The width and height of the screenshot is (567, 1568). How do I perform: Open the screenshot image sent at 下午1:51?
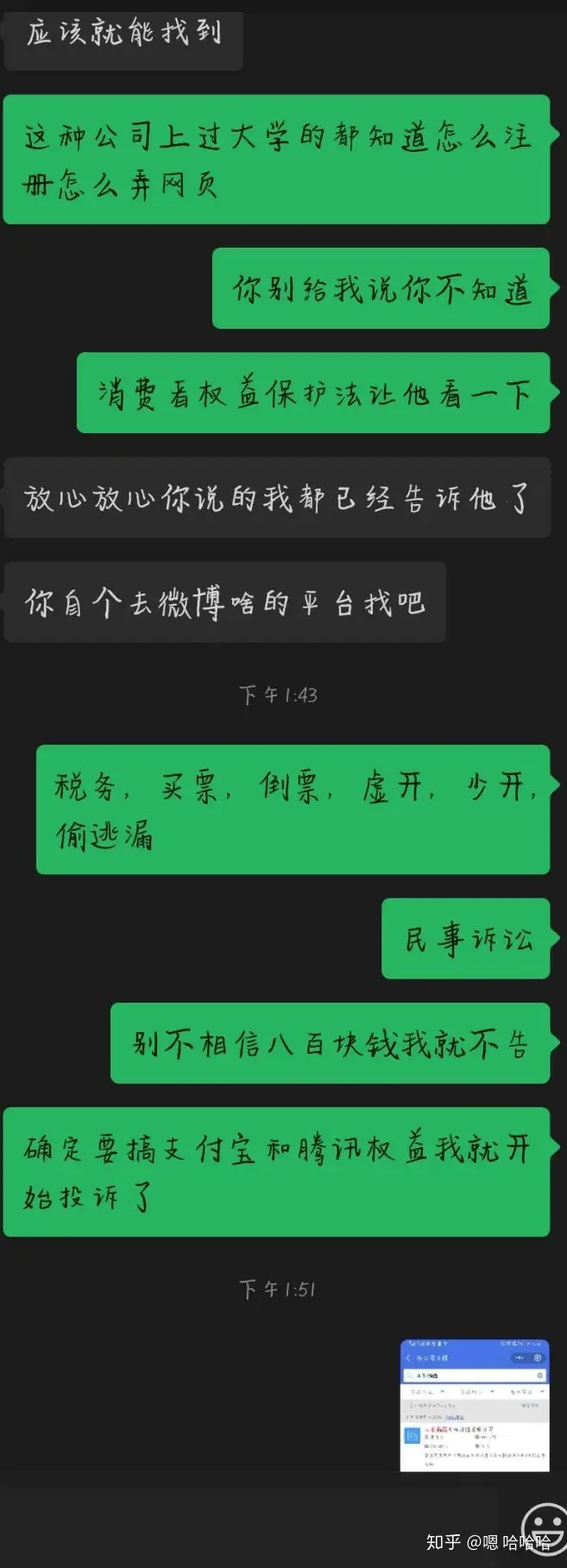click(474, 1405)
